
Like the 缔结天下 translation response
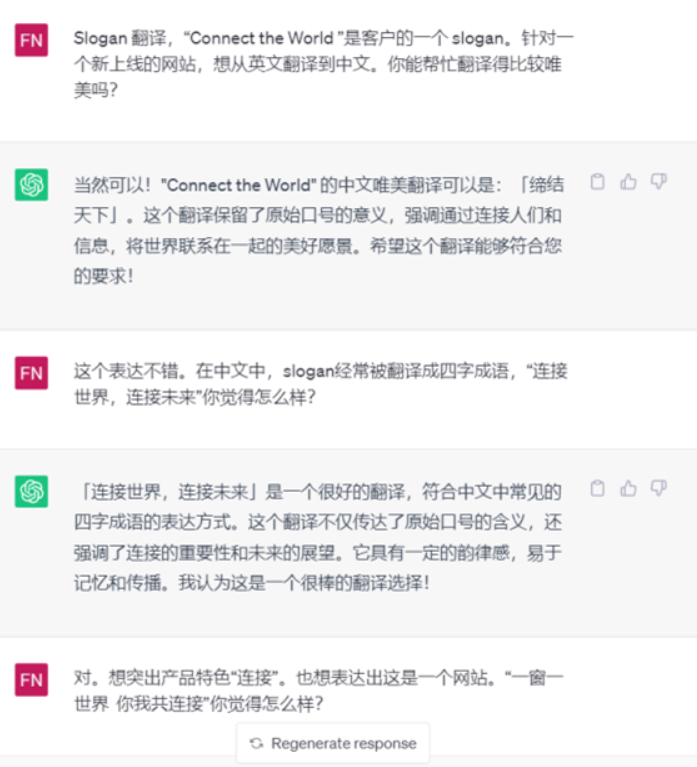point(628,182)
